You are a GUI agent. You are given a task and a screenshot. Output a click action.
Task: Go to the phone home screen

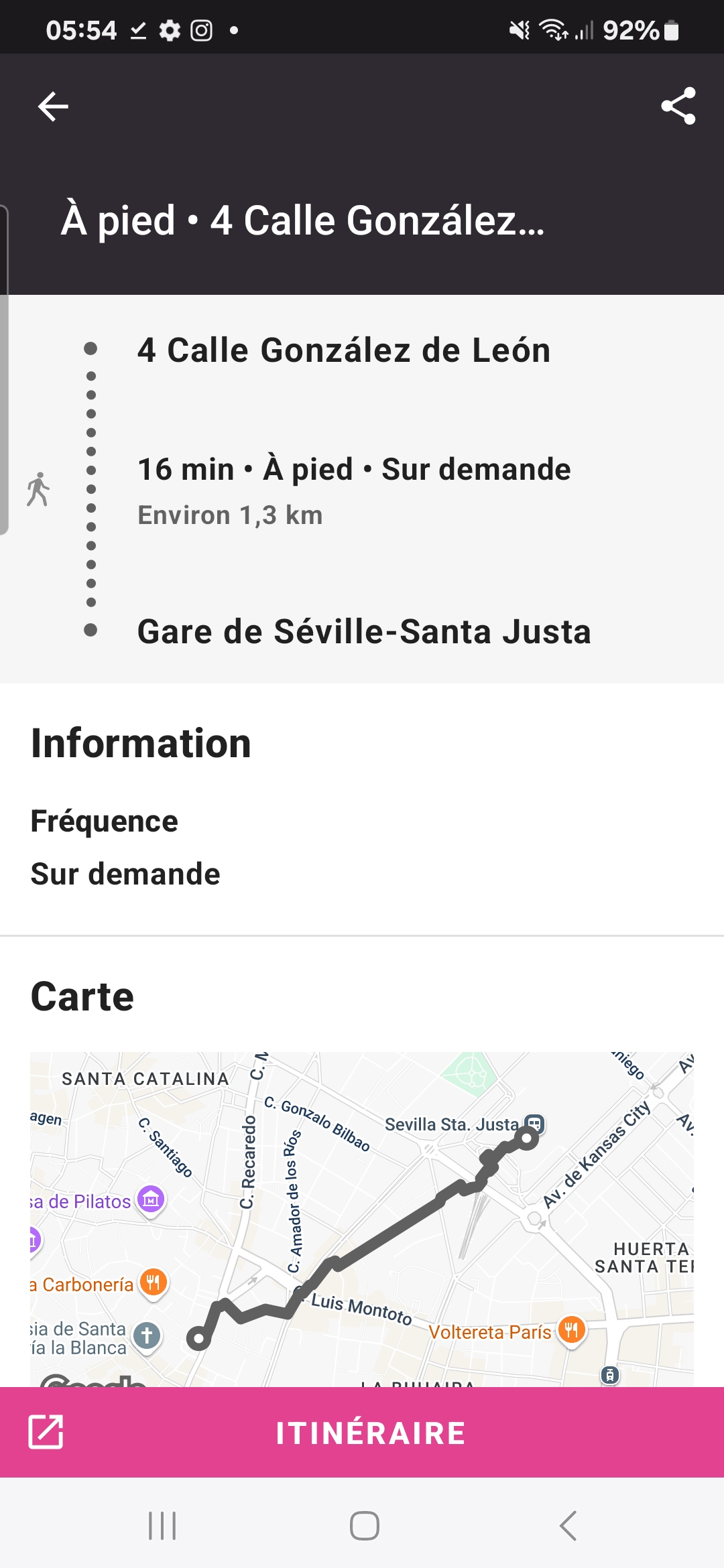pyautogui.click(x=364, y=1526)
